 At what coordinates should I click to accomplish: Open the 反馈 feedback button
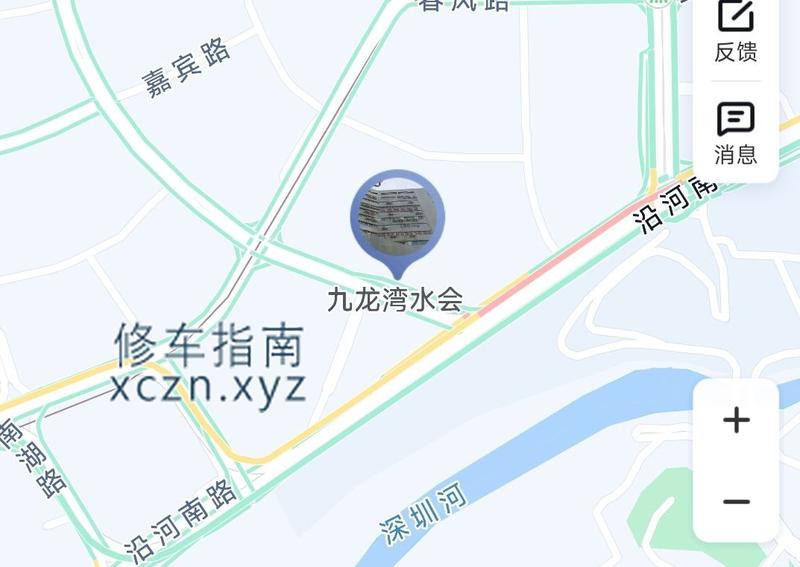pyautogui.click(x=735, y=30)
